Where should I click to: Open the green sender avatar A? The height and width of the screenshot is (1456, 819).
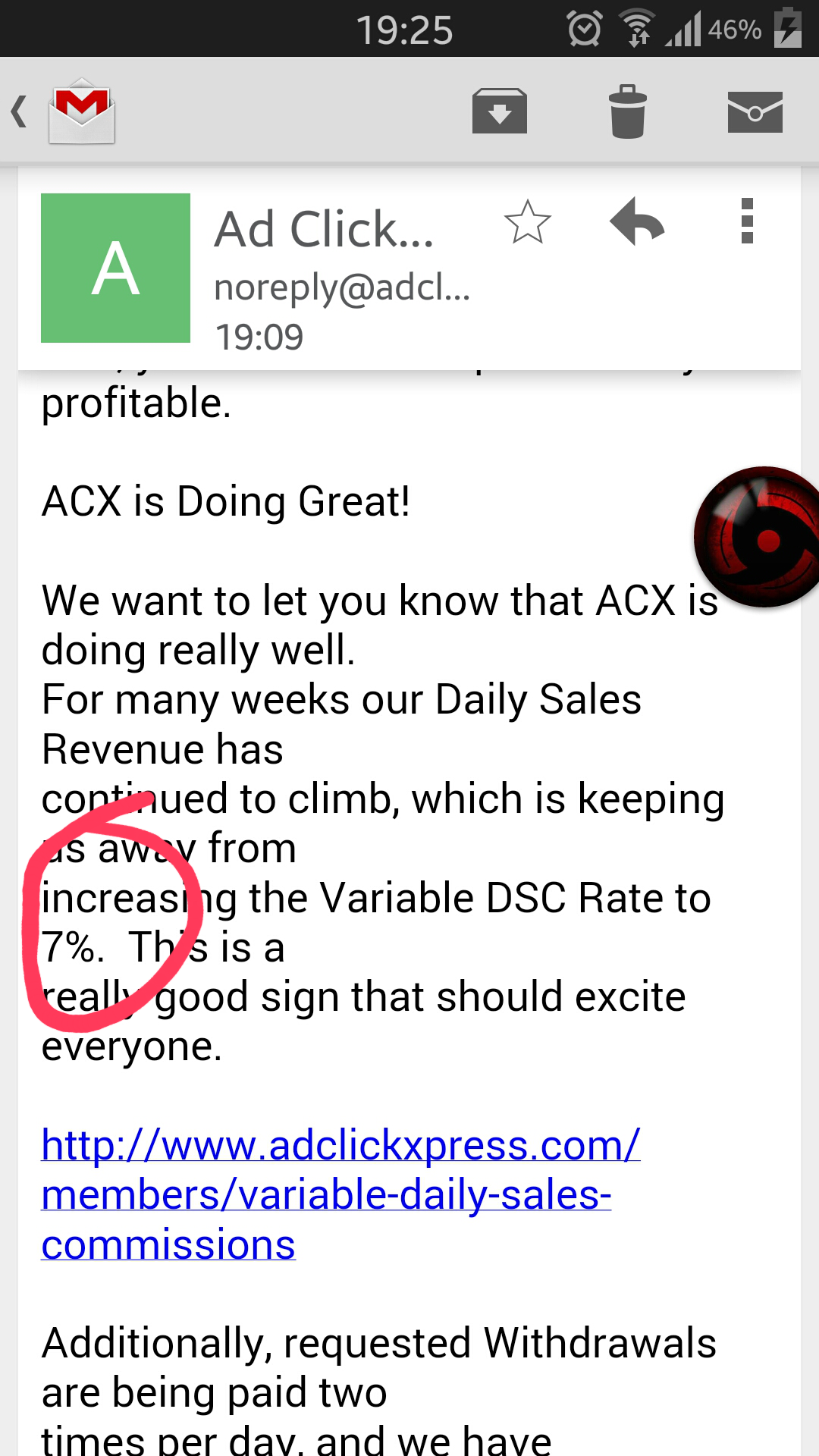[x=115, y=268]
